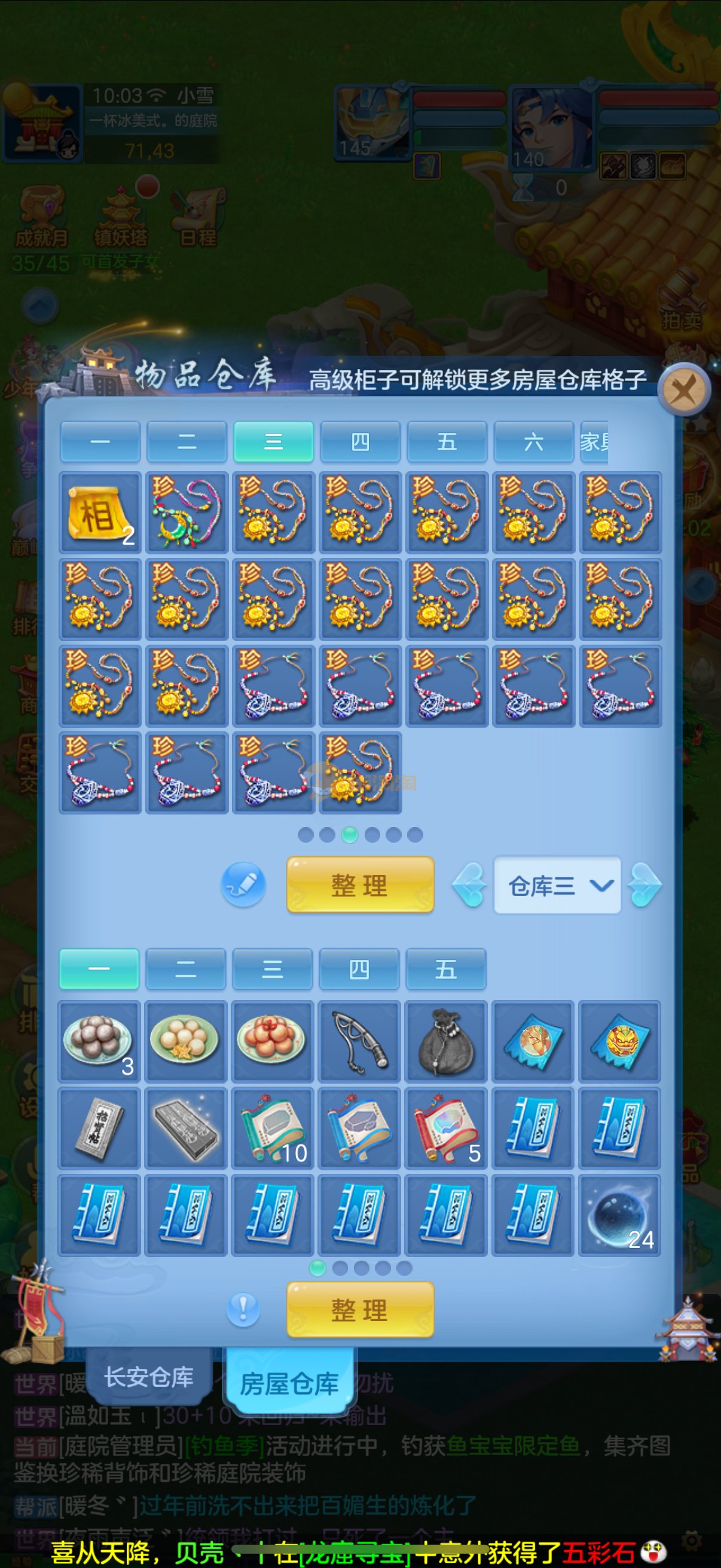Switch to bag tab 二 in the lower row
Image resolution: width=721 pixels, height=1568 pixels.
coord(185,968)
